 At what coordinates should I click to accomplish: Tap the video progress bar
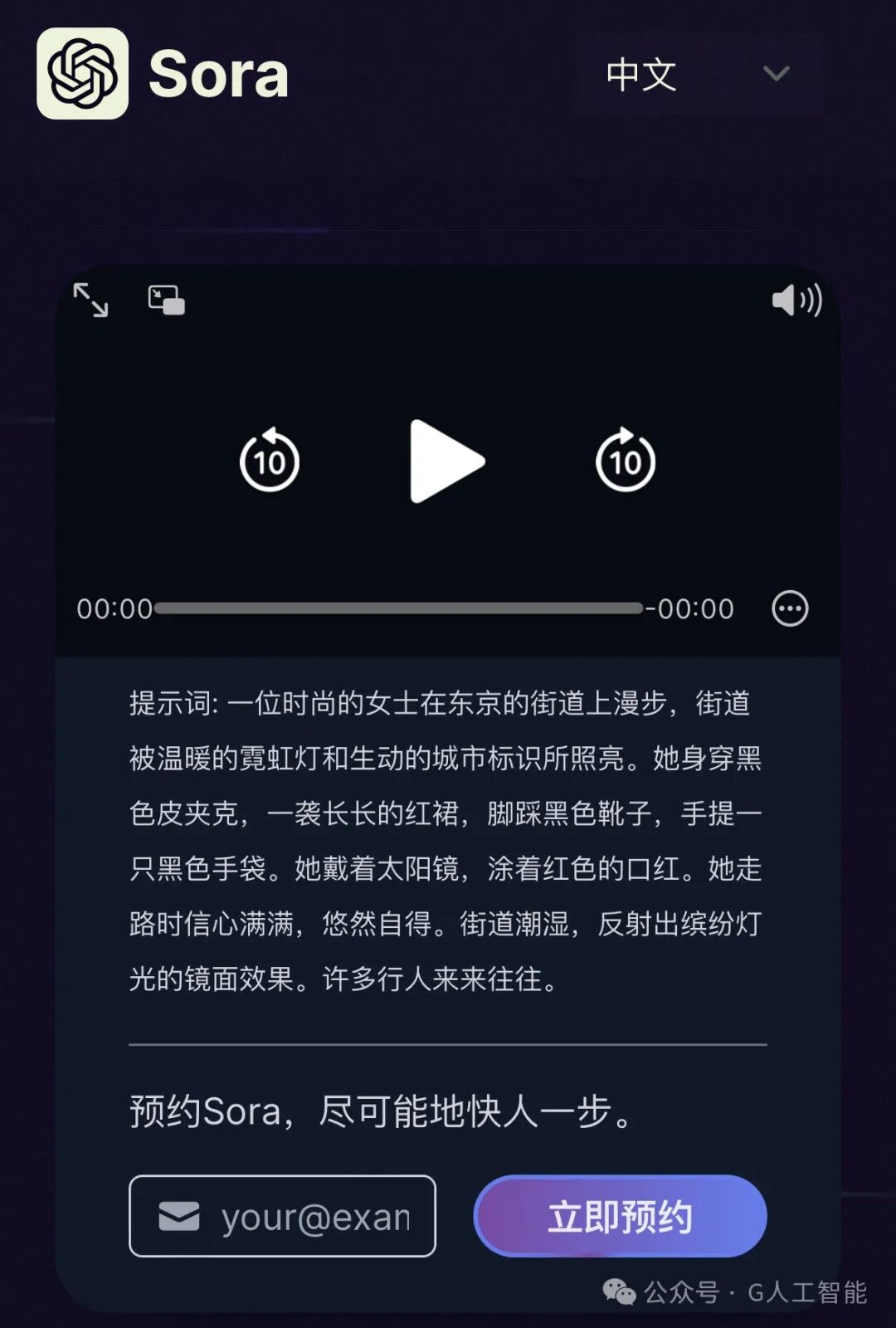(x=399, y=608)
